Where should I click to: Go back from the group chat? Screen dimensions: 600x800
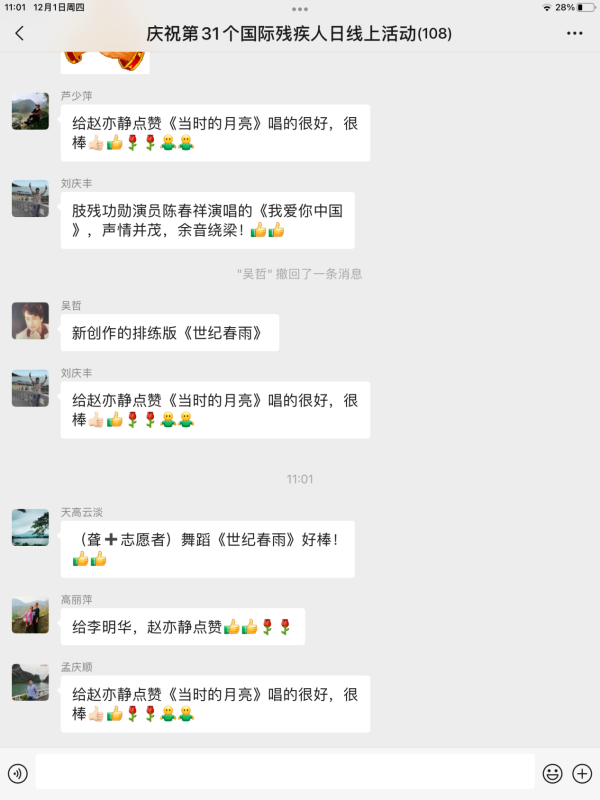pyautogui.click(x=19, y=33)
